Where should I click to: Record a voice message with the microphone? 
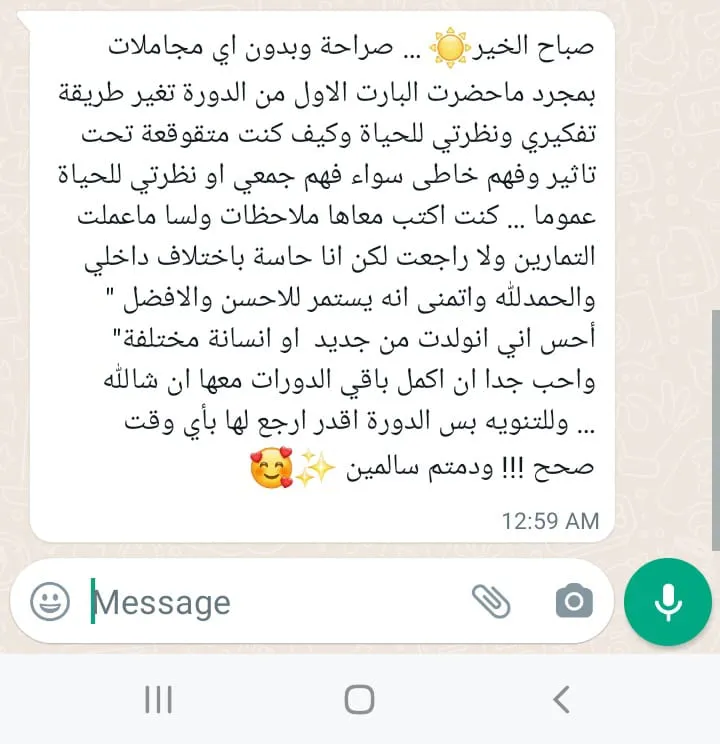coord(668,601)
